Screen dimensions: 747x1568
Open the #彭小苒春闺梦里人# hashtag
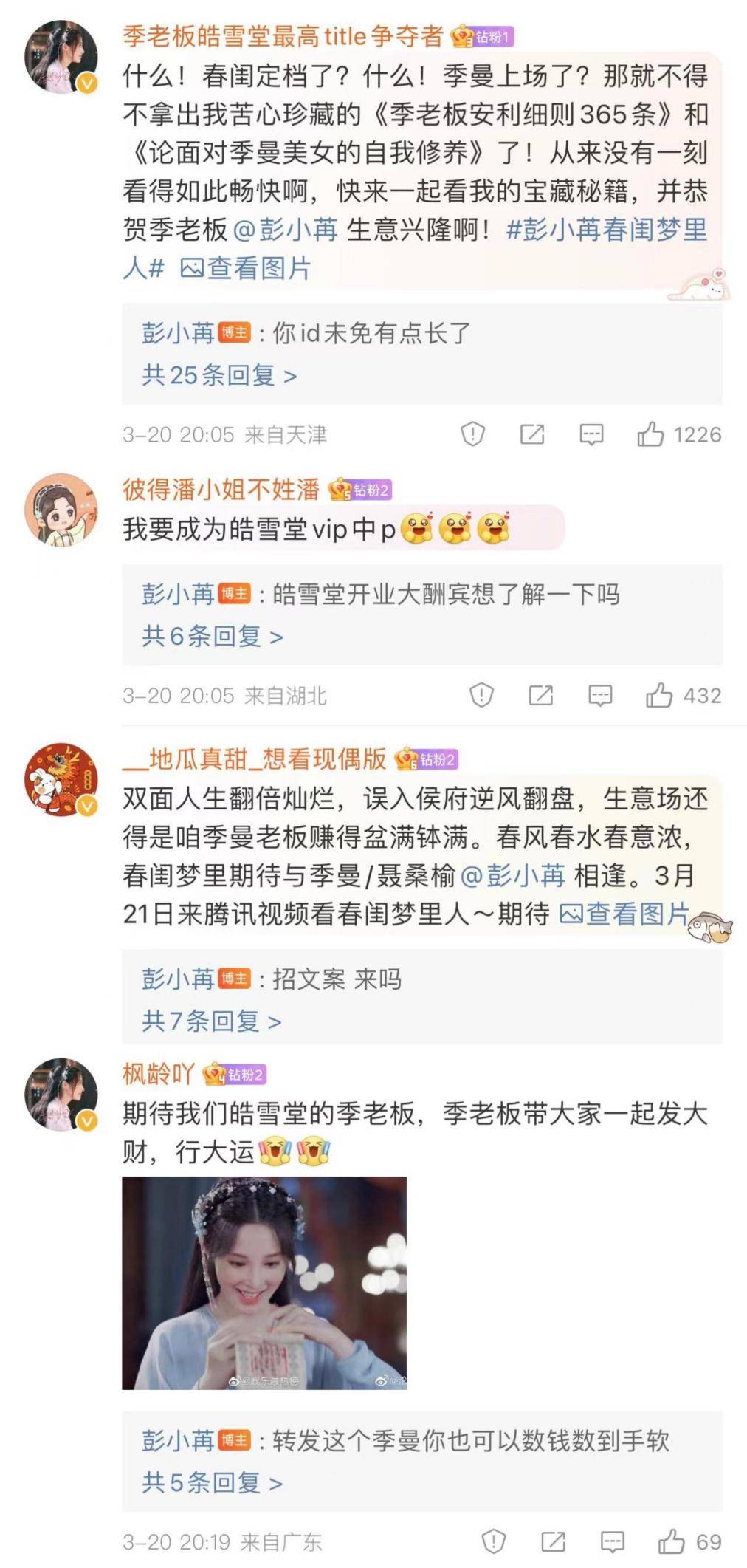tap(415, 249)
